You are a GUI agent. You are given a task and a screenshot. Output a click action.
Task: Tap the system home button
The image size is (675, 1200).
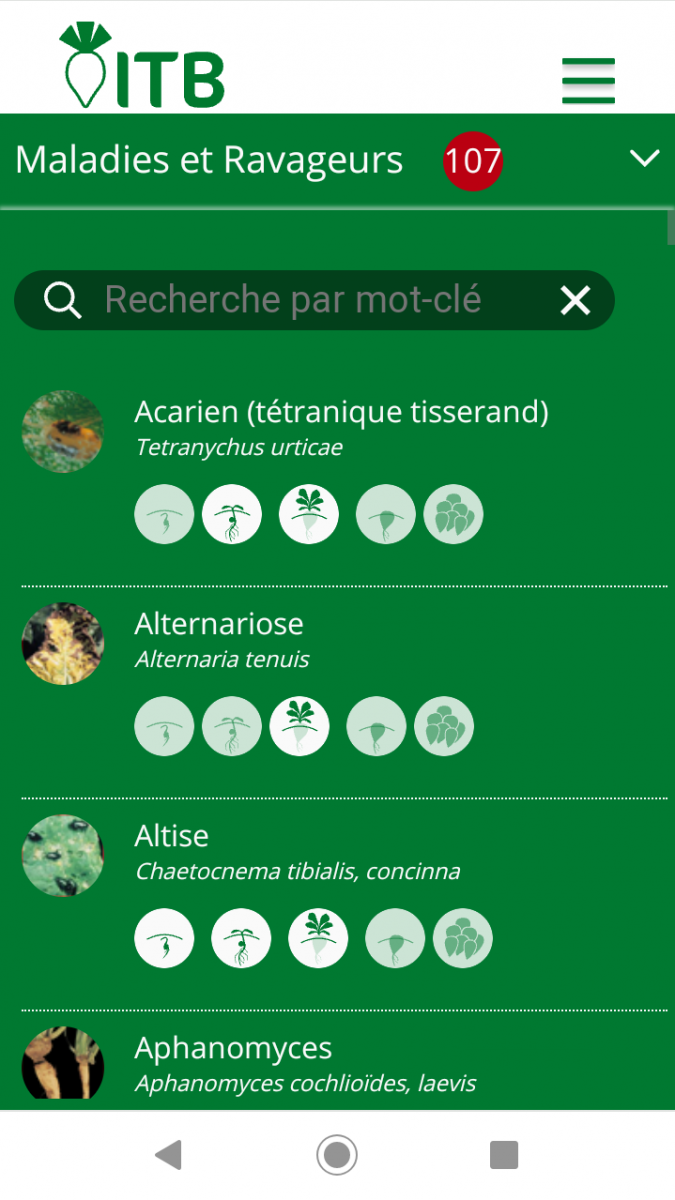click(337, 1155)
